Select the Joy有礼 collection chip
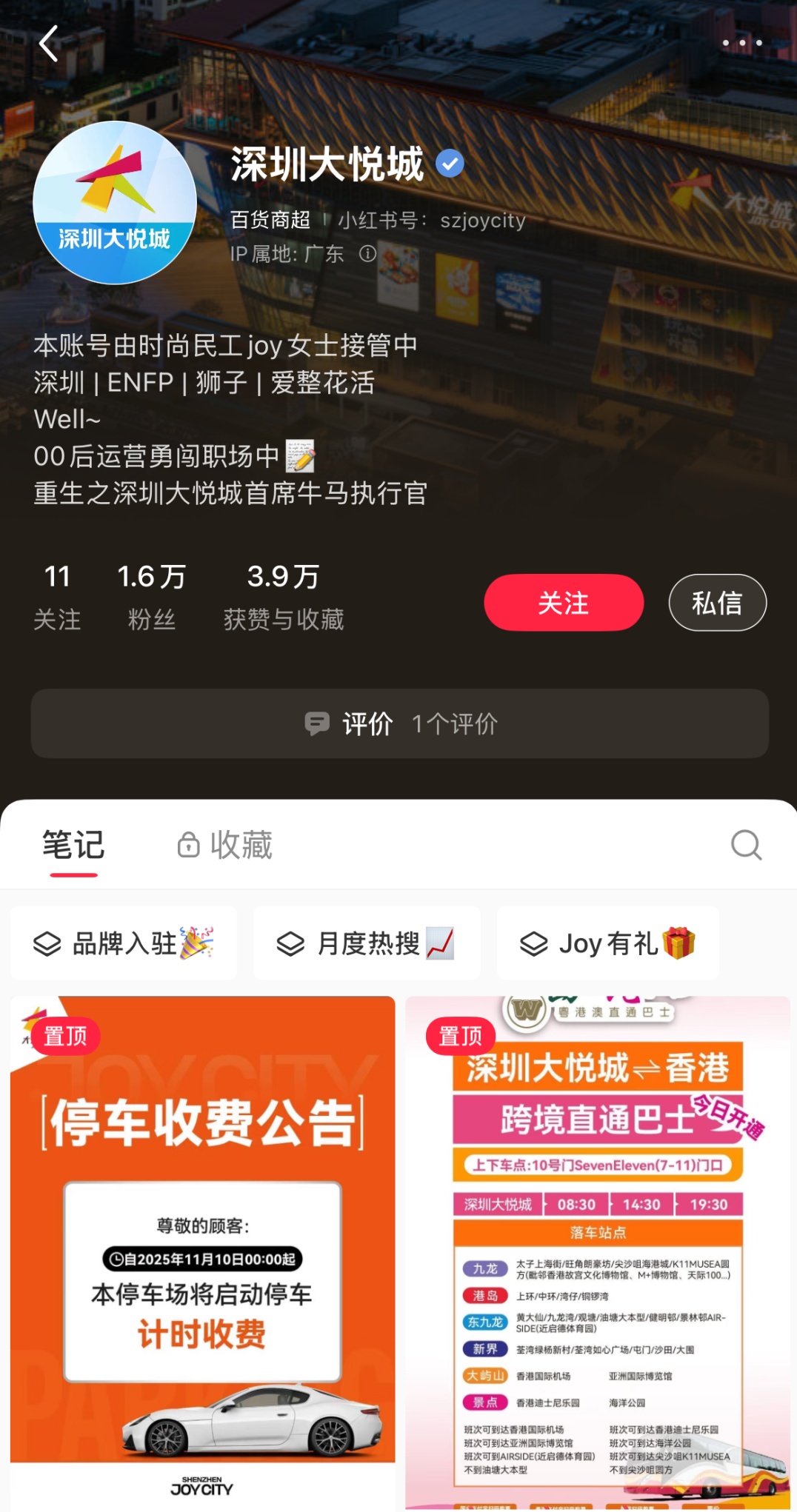Viewport: 797px width, 1512px height. [607, 943]
